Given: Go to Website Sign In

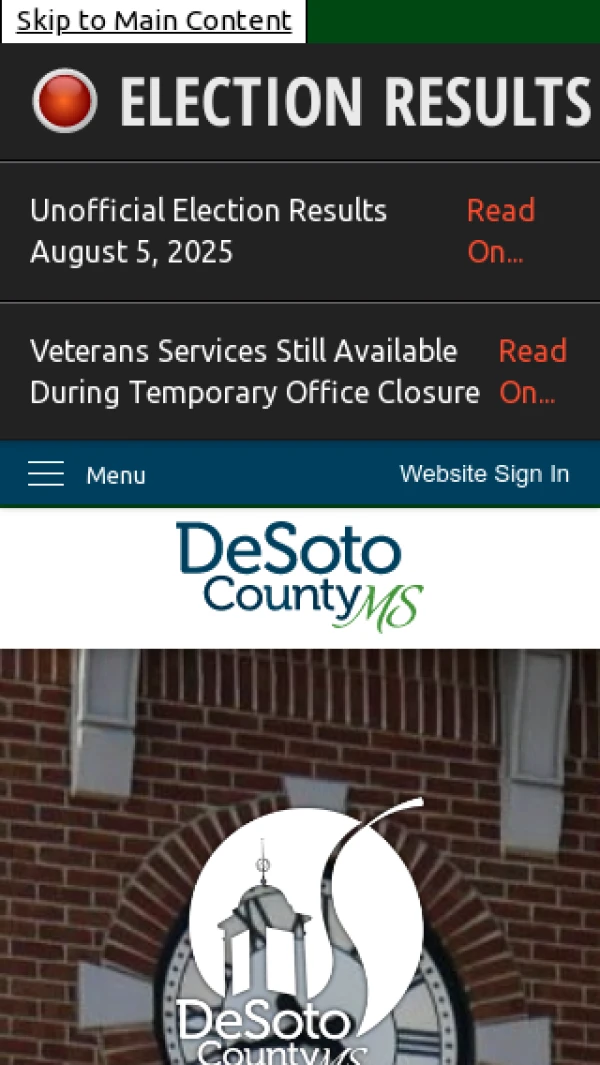Looking at the screenshot, I should point(484,474).
